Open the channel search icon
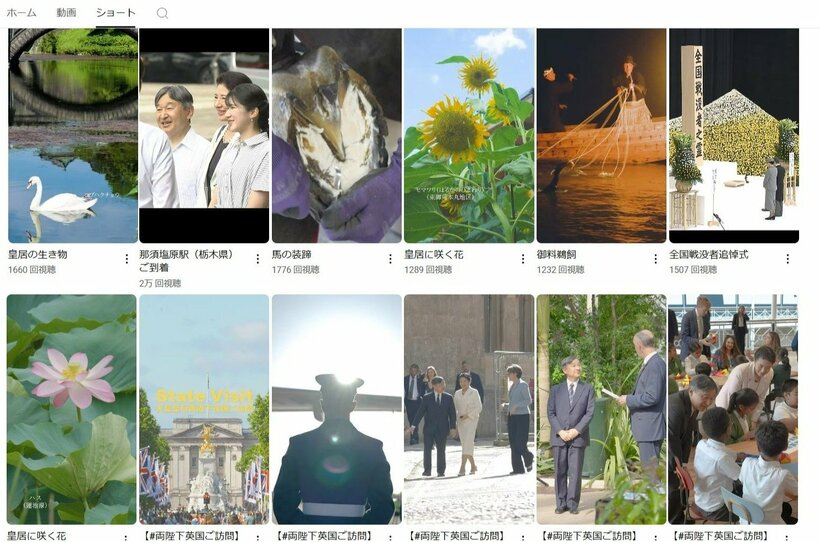Viewport: 820px width, 542px height. [x=162, y=13]
